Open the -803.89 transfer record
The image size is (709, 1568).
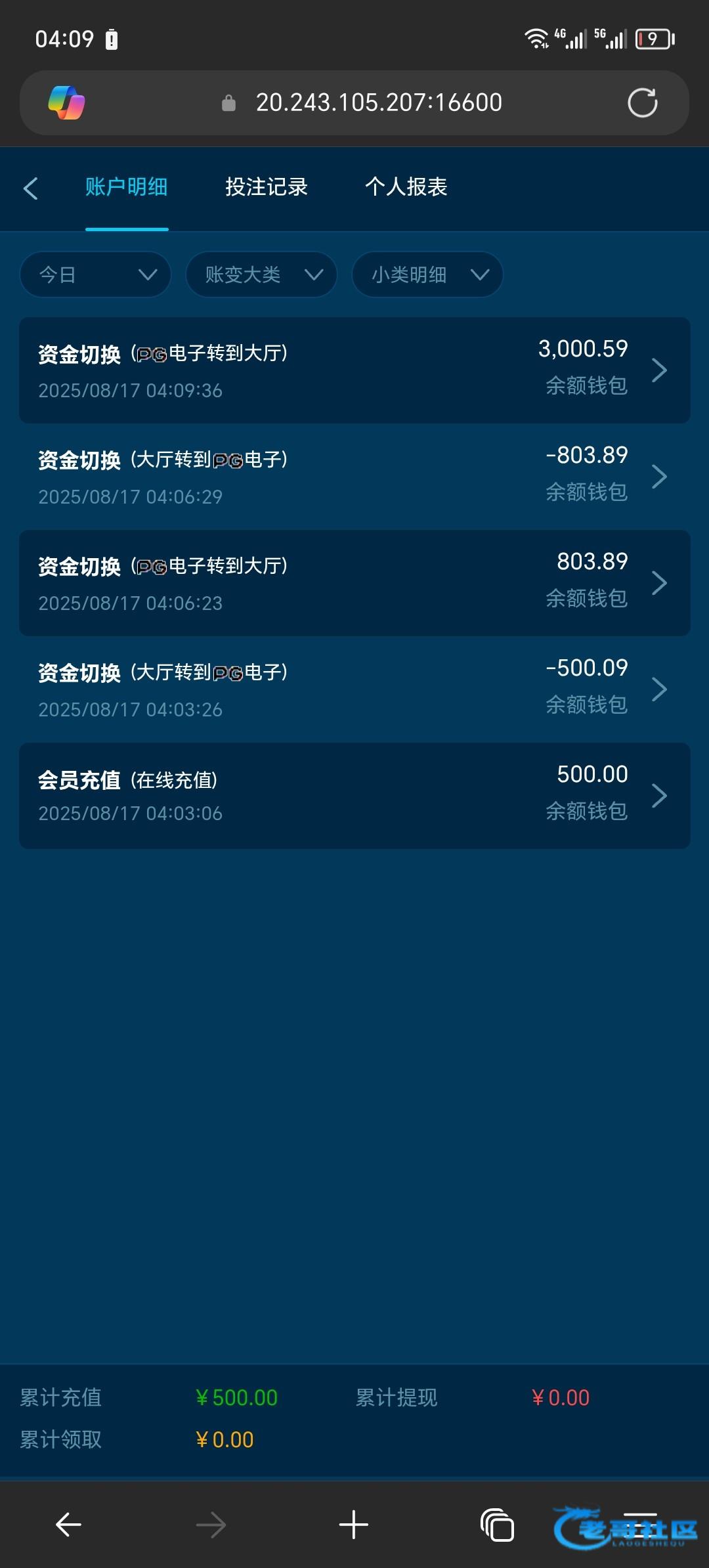(x=354, y=477)
